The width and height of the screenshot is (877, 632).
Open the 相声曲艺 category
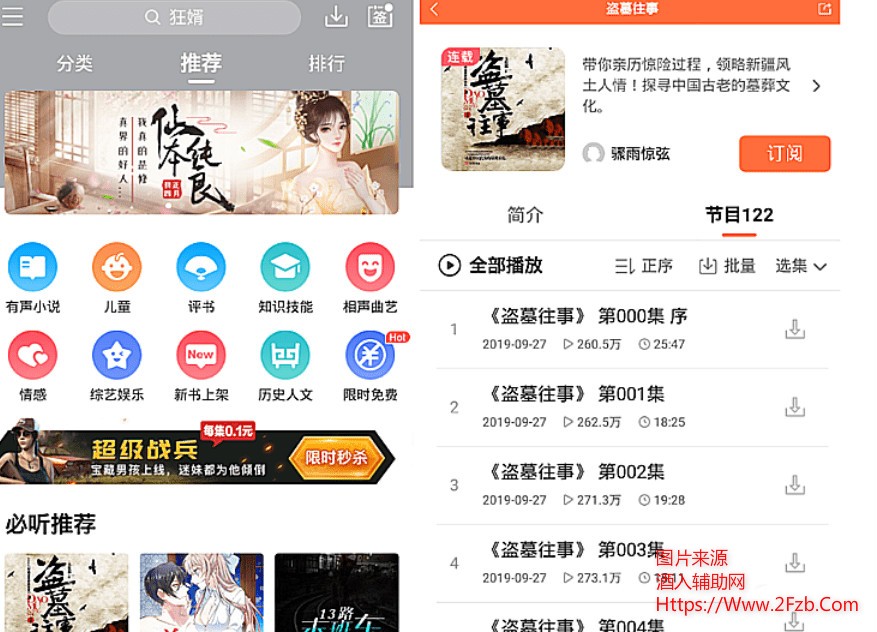pos(370,277)
